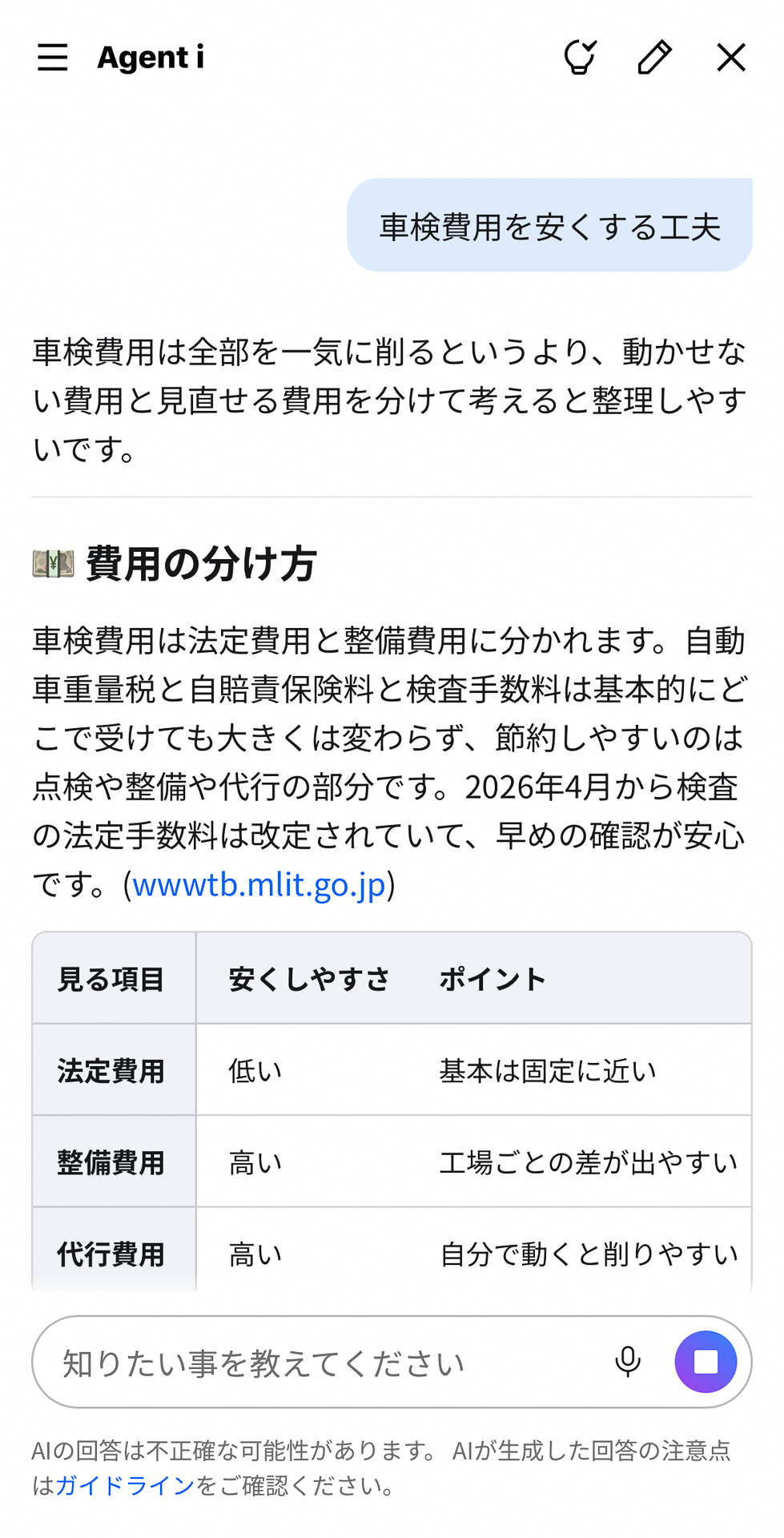The image size is (784, 1538).
Task: Click the ポイント column header
Action: click(492, 978)
